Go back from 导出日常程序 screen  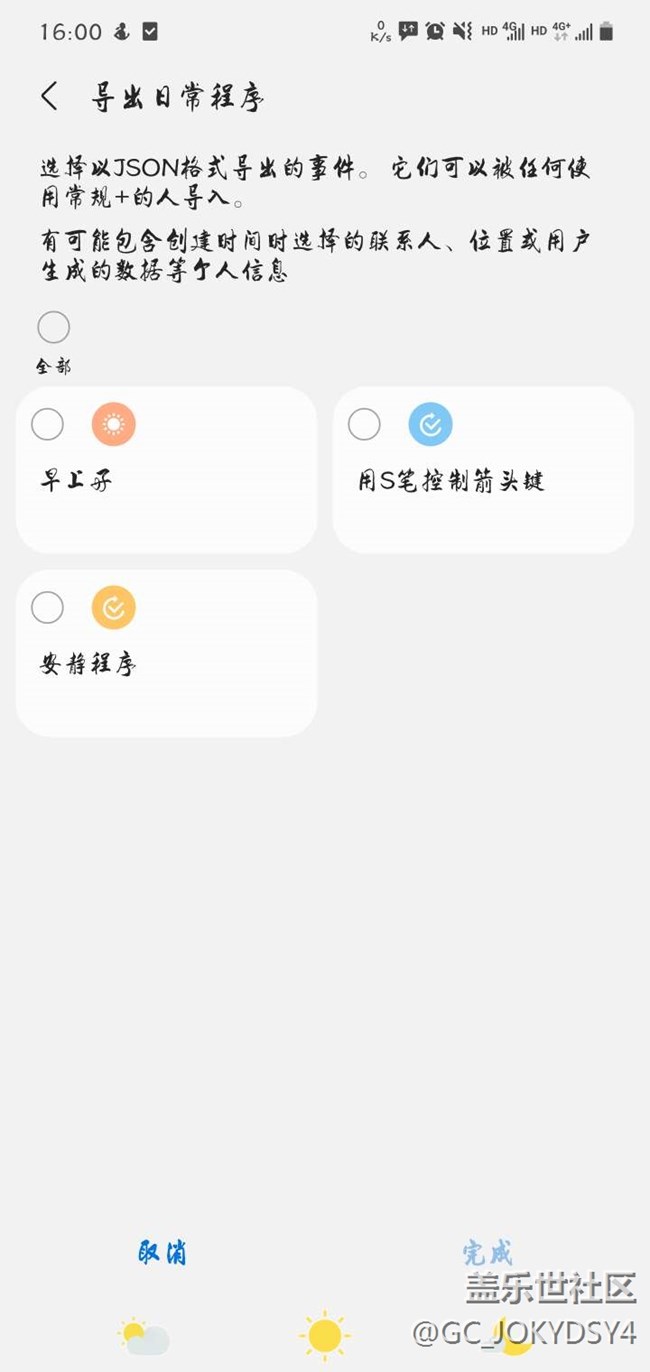pos(50,97)
